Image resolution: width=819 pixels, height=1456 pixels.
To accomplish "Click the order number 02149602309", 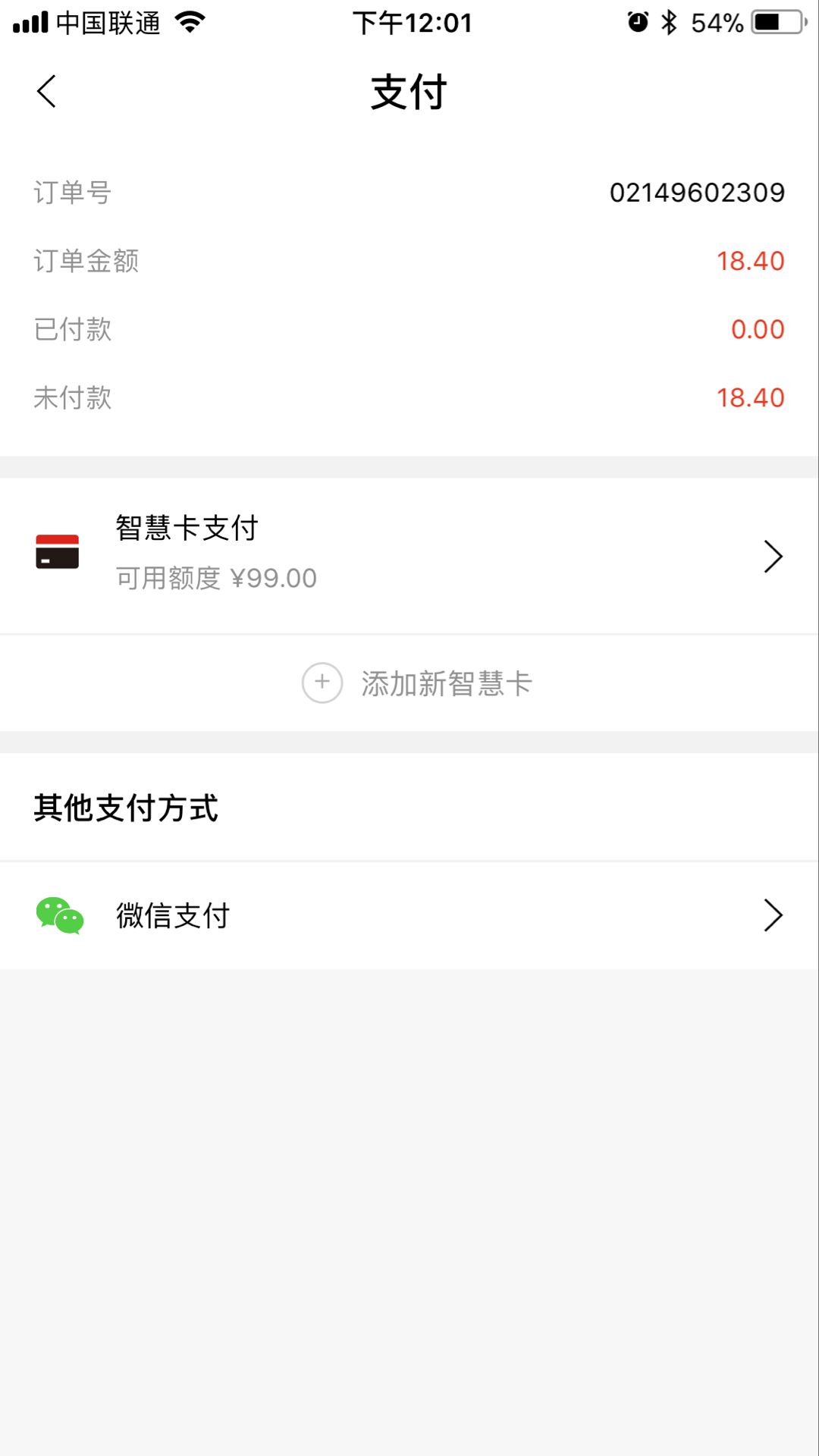I will click(698, 192).
